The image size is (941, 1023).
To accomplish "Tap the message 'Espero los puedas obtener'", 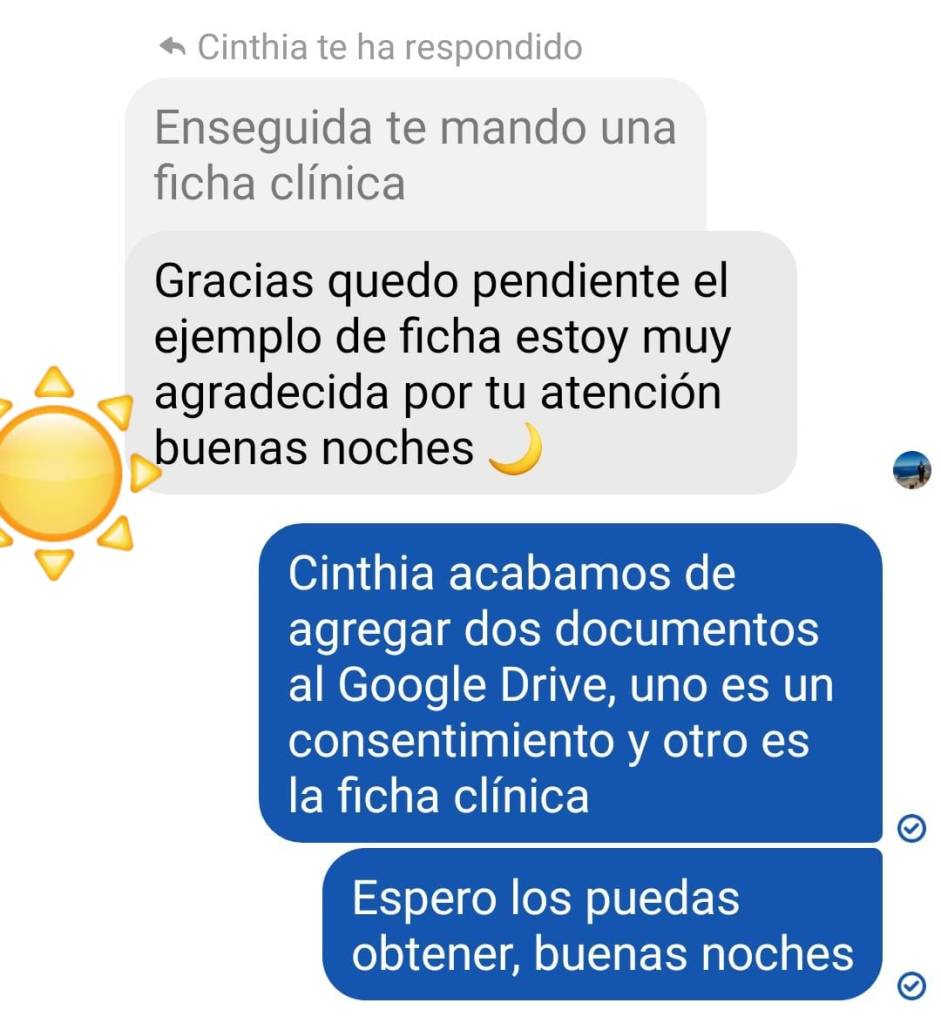I will [603, 925].
